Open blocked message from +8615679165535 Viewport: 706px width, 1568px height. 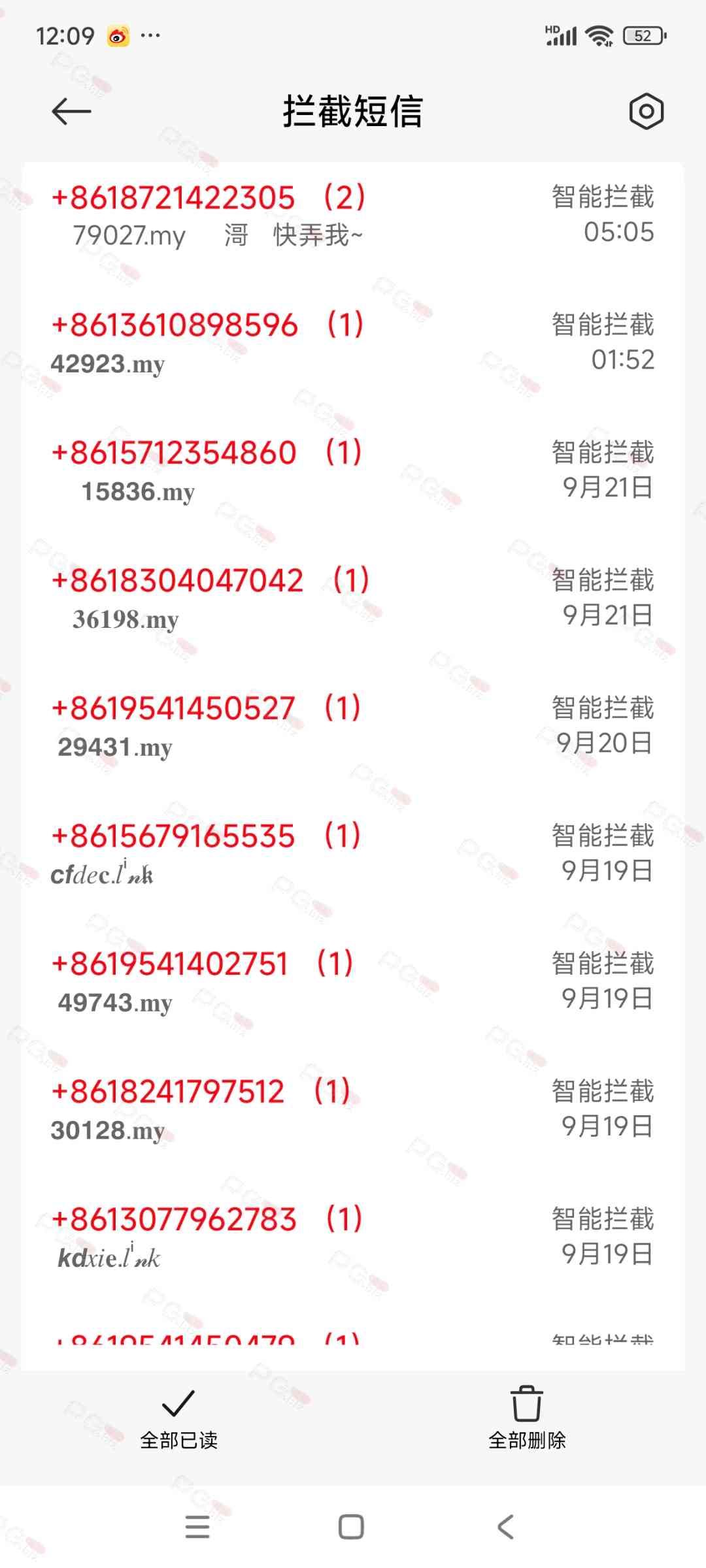coord(353,854)
